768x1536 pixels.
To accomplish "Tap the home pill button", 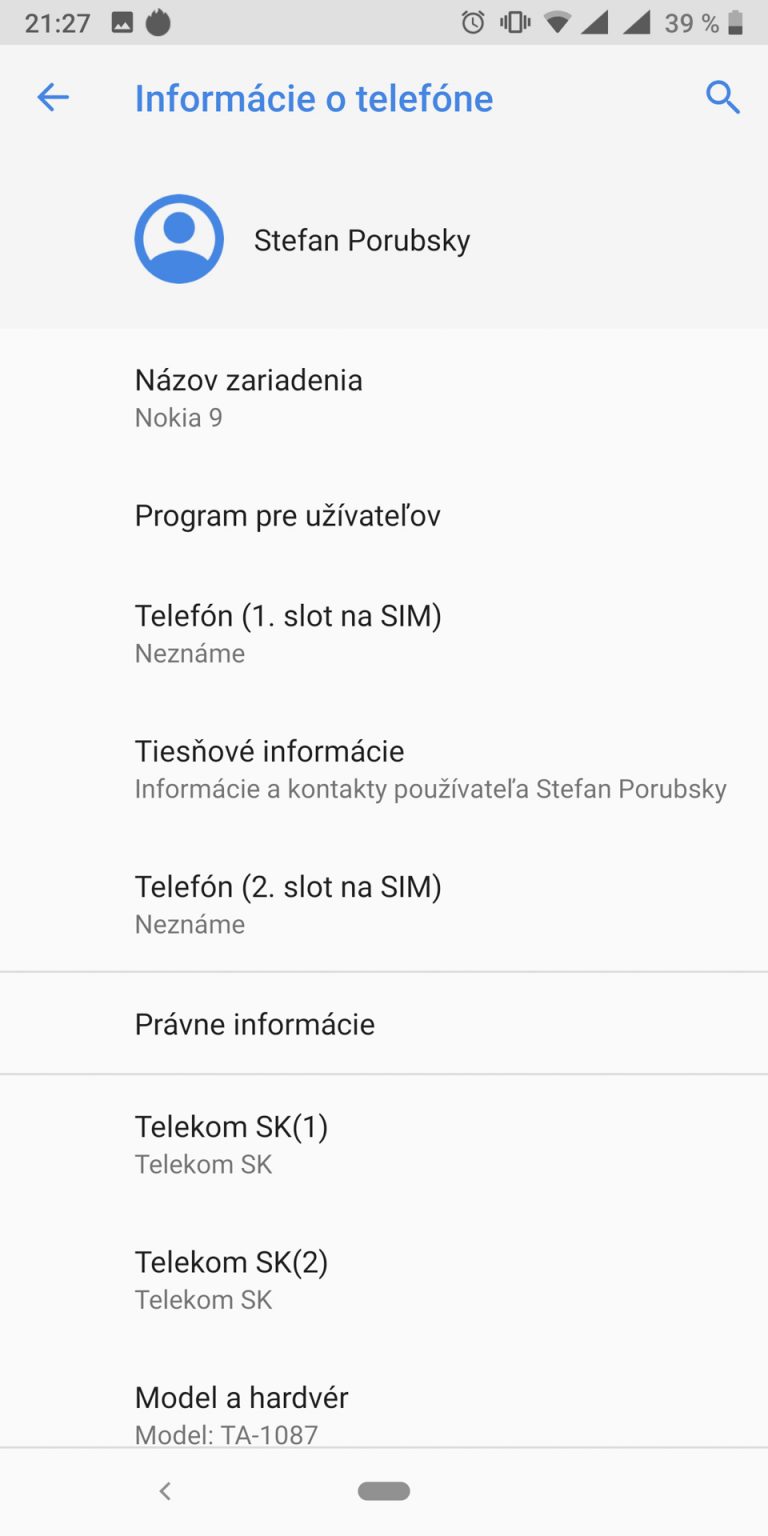I will tap(384, 1491).
